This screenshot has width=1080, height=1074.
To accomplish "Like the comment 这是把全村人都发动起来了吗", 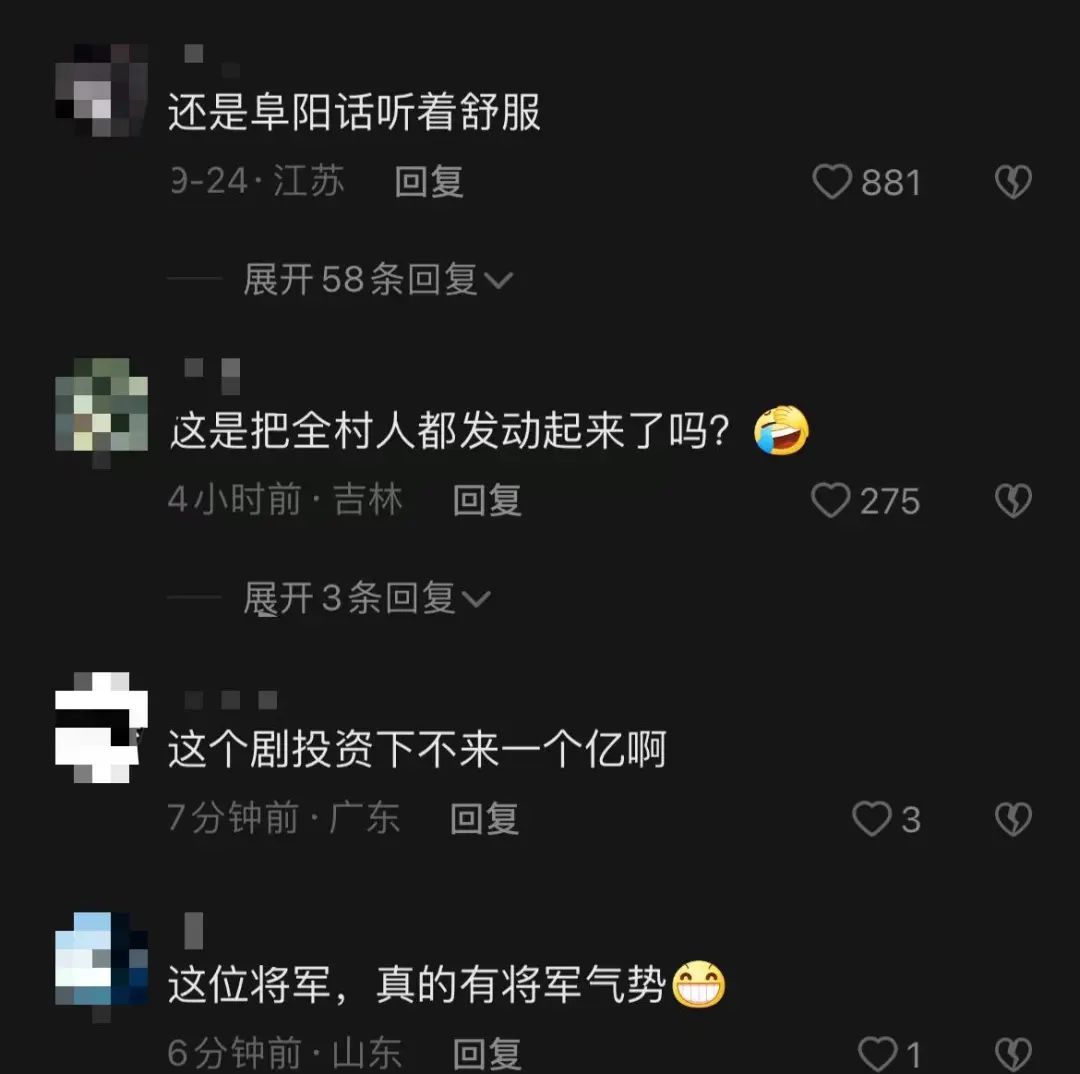I will 831,500.
